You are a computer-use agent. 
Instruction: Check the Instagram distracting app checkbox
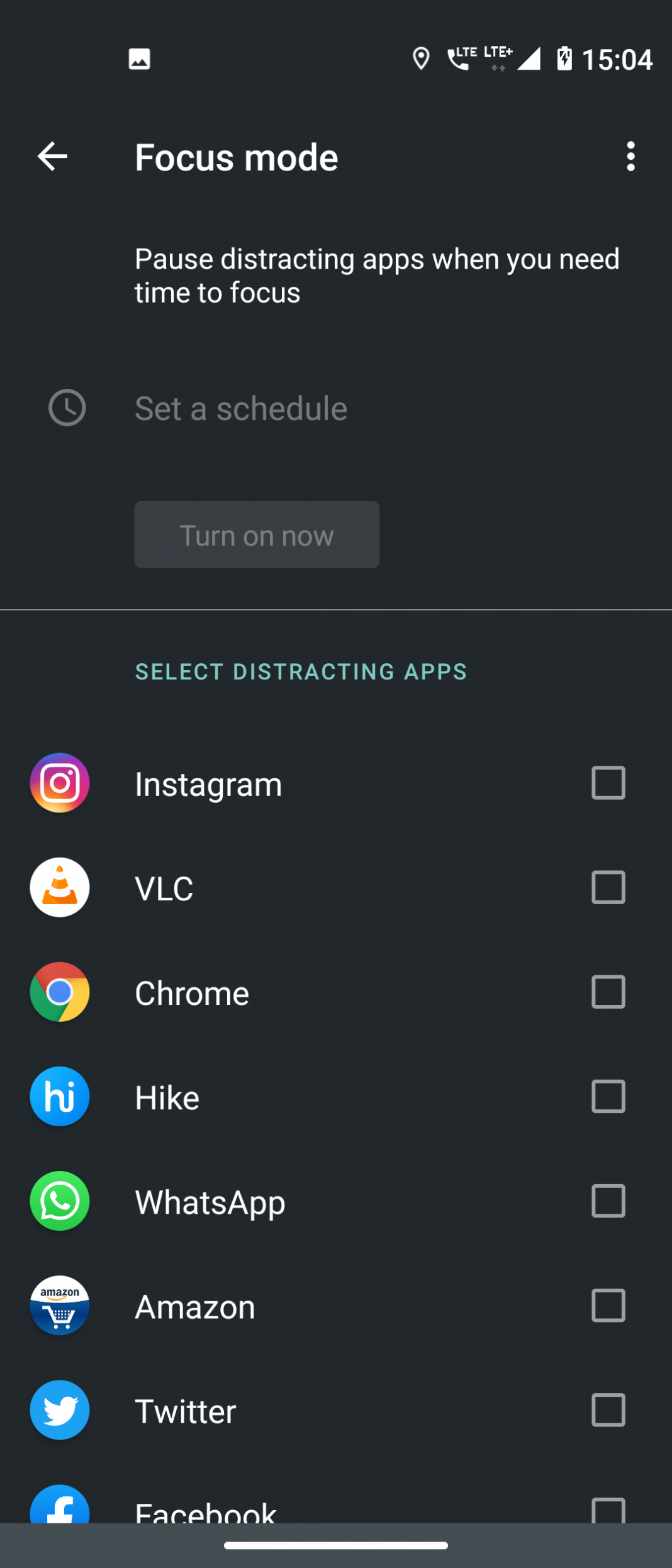(607, 783)
